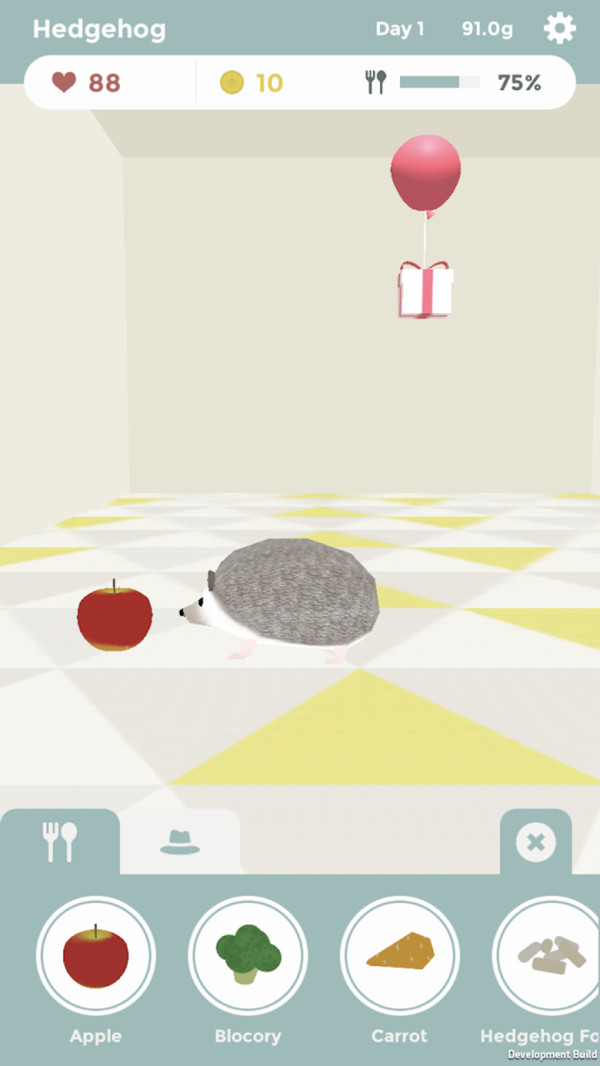
Task: Select the Apple food item
Action: click(x=96, y=956)
